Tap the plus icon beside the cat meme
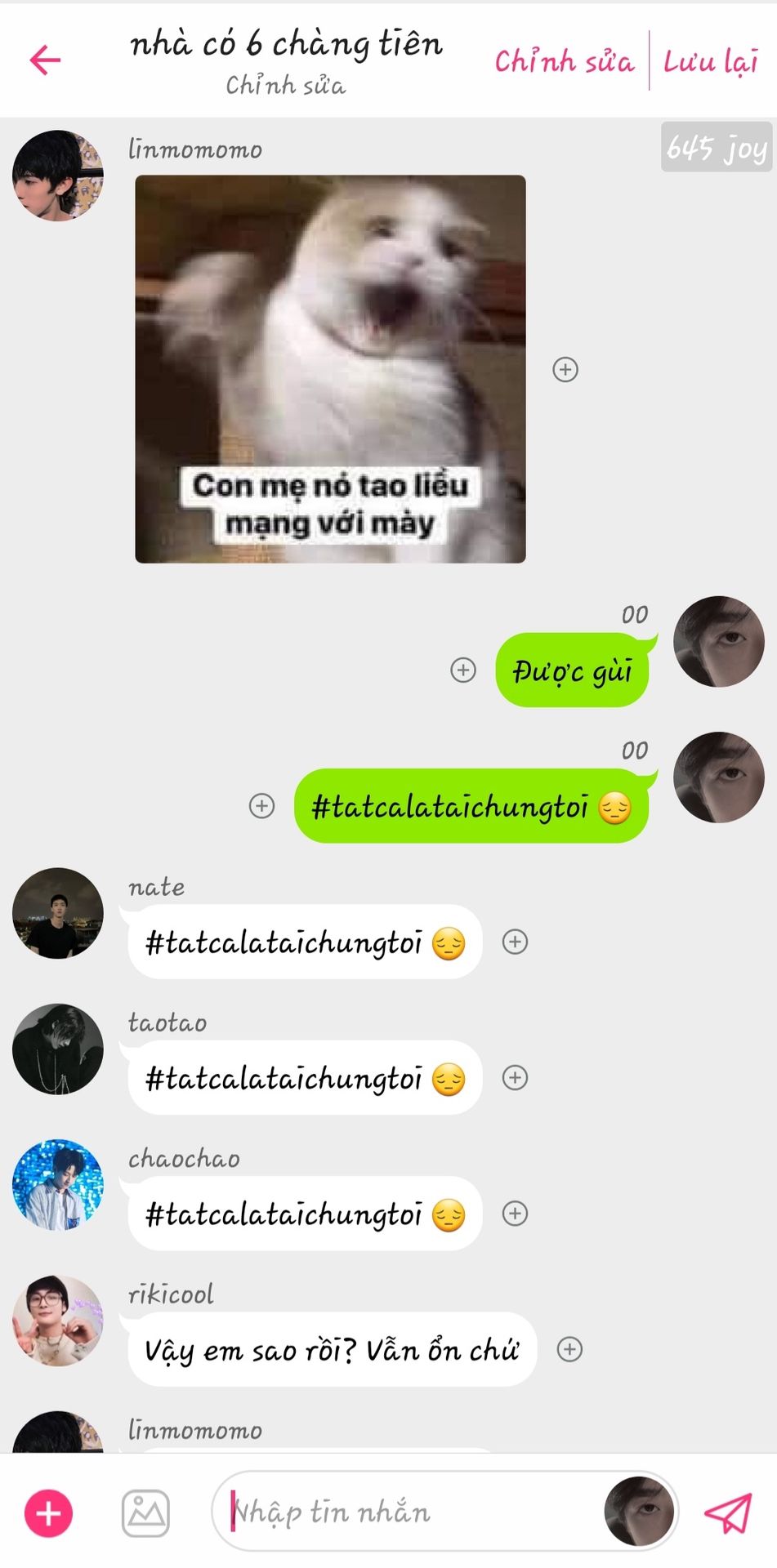The width and height of the screenshot is (777, 1568). [x=565, y=369]
